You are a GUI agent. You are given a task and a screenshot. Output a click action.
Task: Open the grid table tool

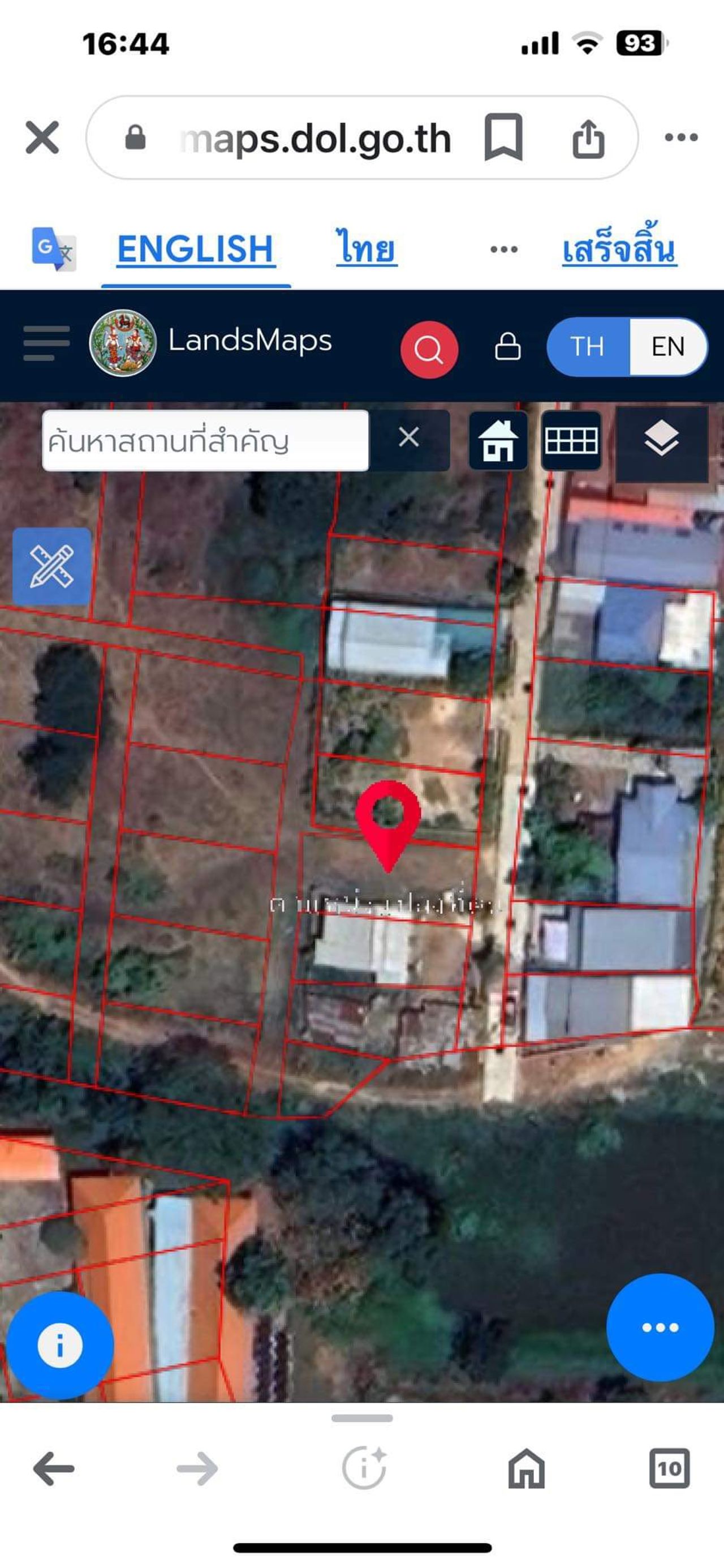coord(571,440)
